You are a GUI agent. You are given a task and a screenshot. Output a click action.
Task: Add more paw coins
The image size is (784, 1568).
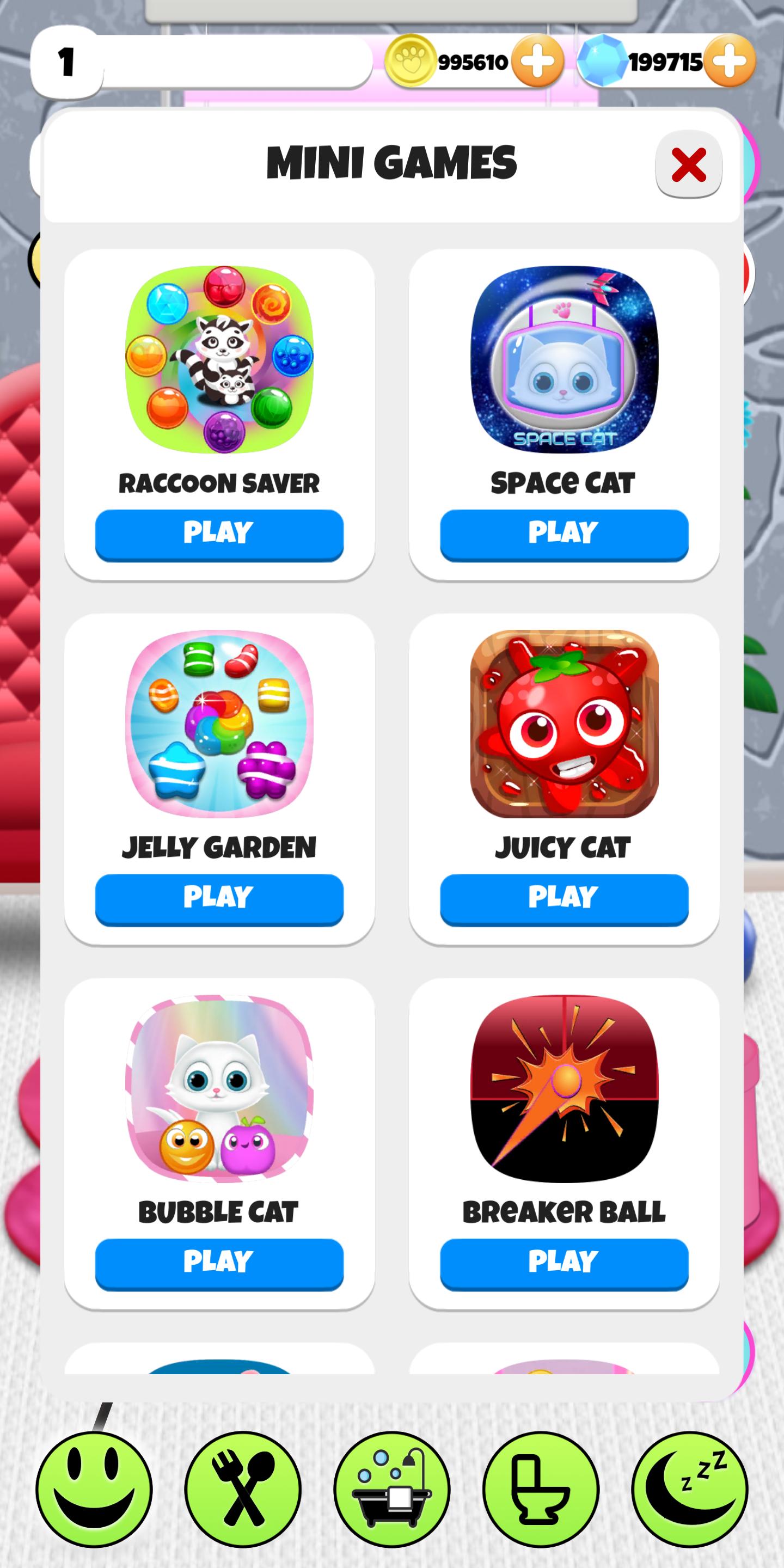click(537, 62)
